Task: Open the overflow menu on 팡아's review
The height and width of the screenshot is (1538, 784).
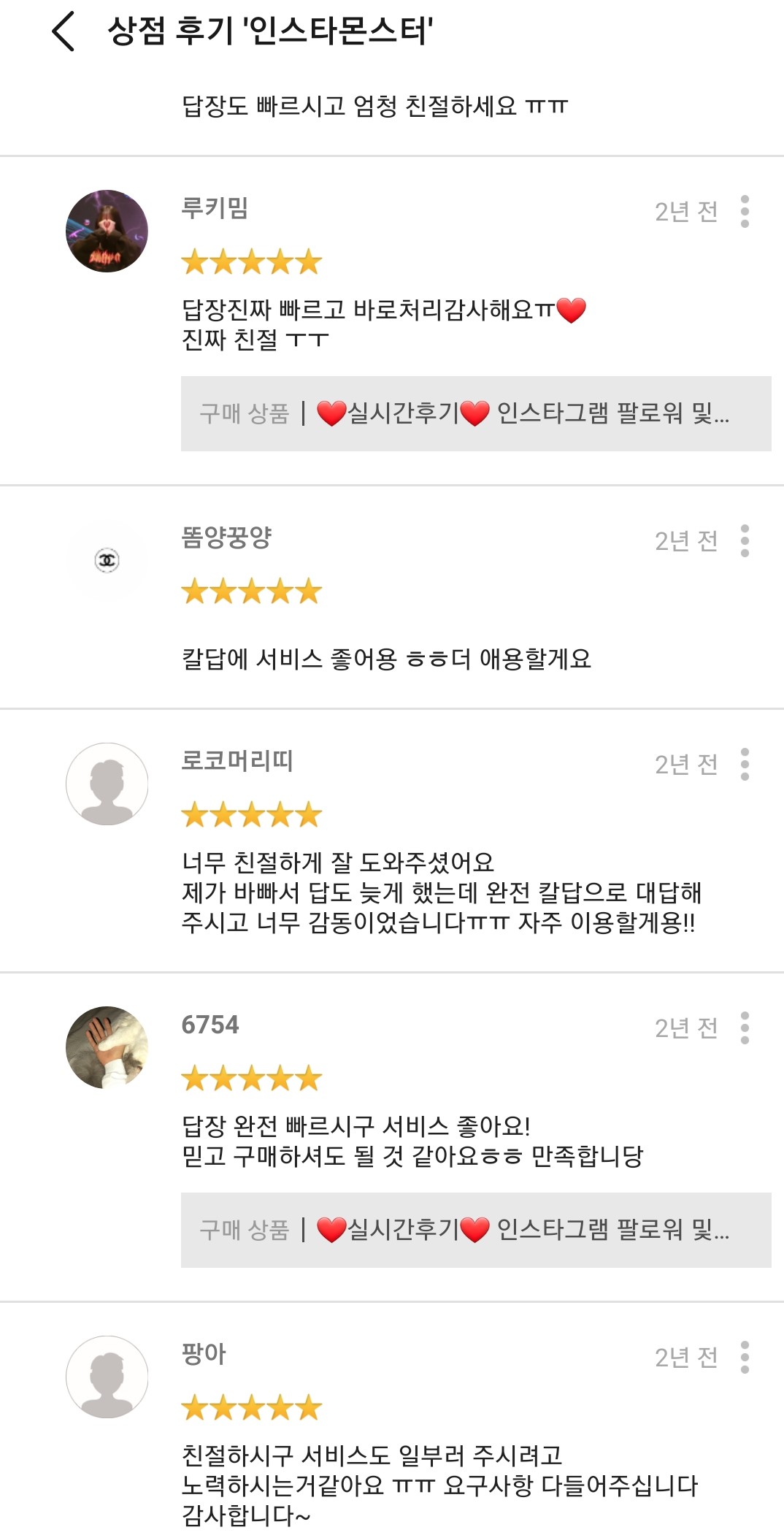Action: [x=745, y=1357]
